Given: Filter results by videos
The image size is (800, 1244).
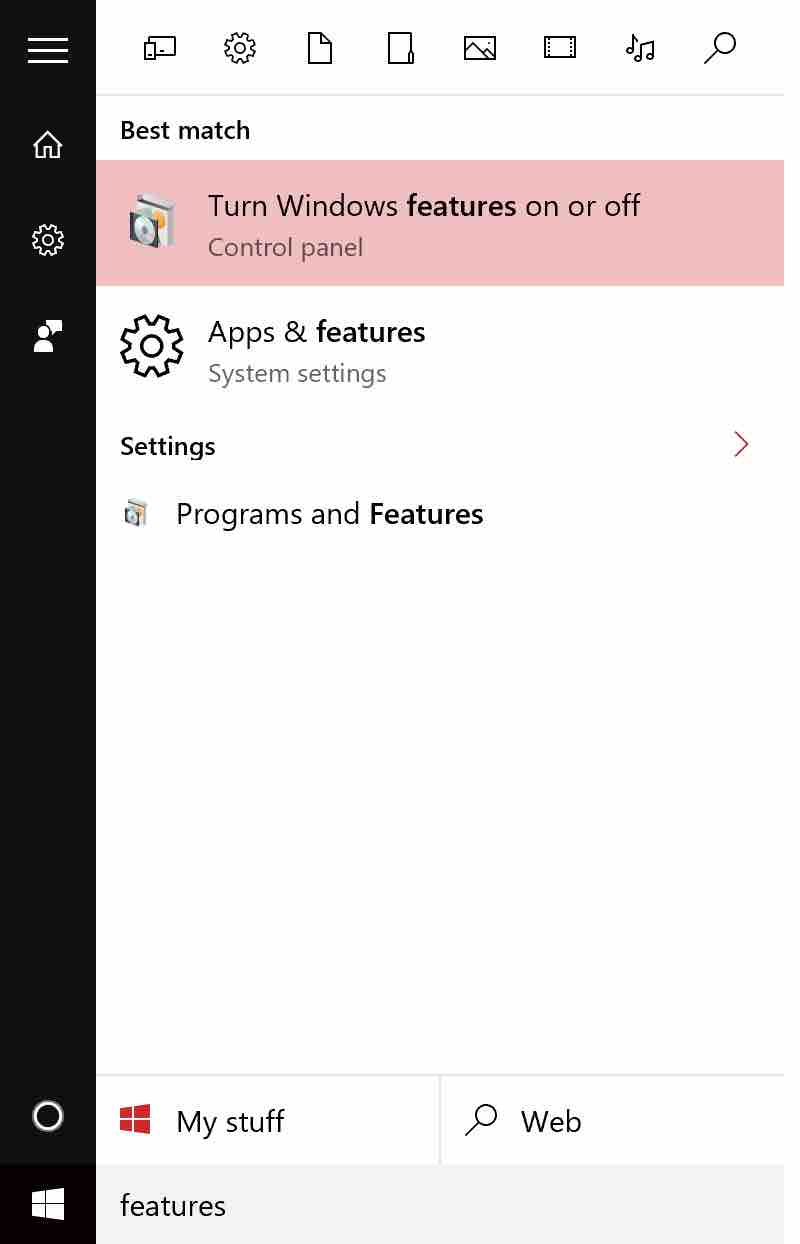Looking at the screenshot, I should [560, 48].
